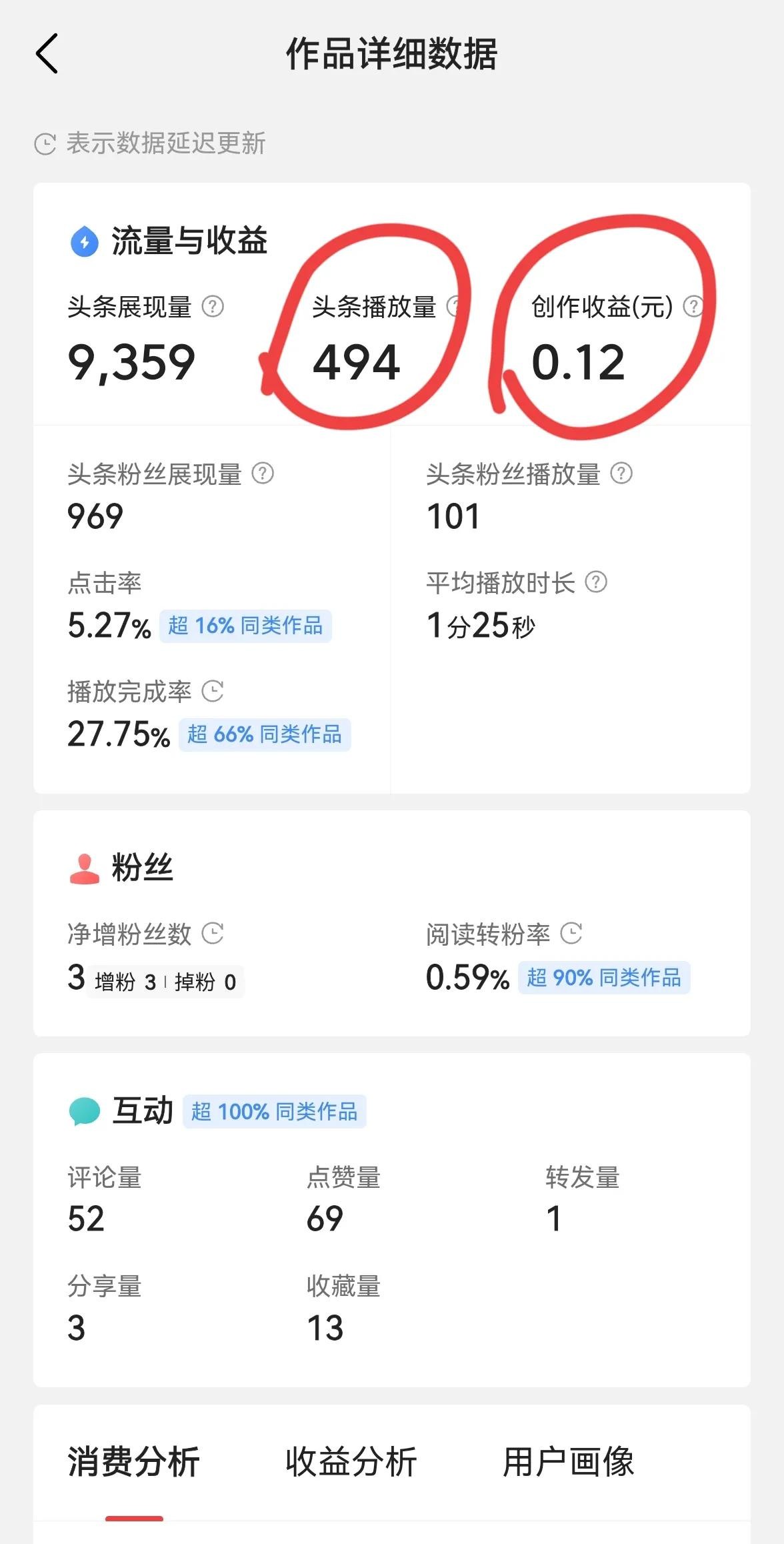The width and height of the screenshot is (784, 1544).
Task: Select the 用户画像 tab
Action: click(x=568, y=1462)
